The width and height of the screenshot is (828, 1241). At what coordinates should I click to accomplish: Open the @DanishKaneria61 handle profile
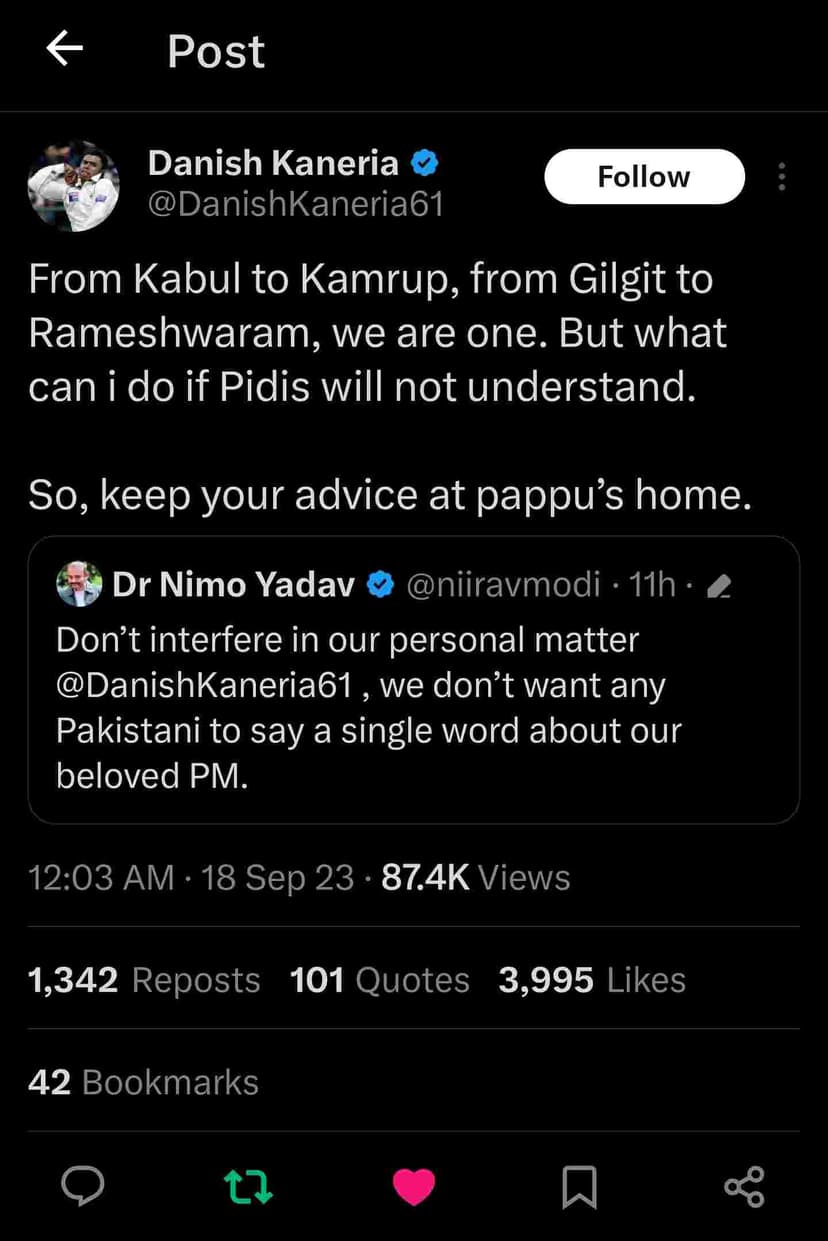point(295,204)
